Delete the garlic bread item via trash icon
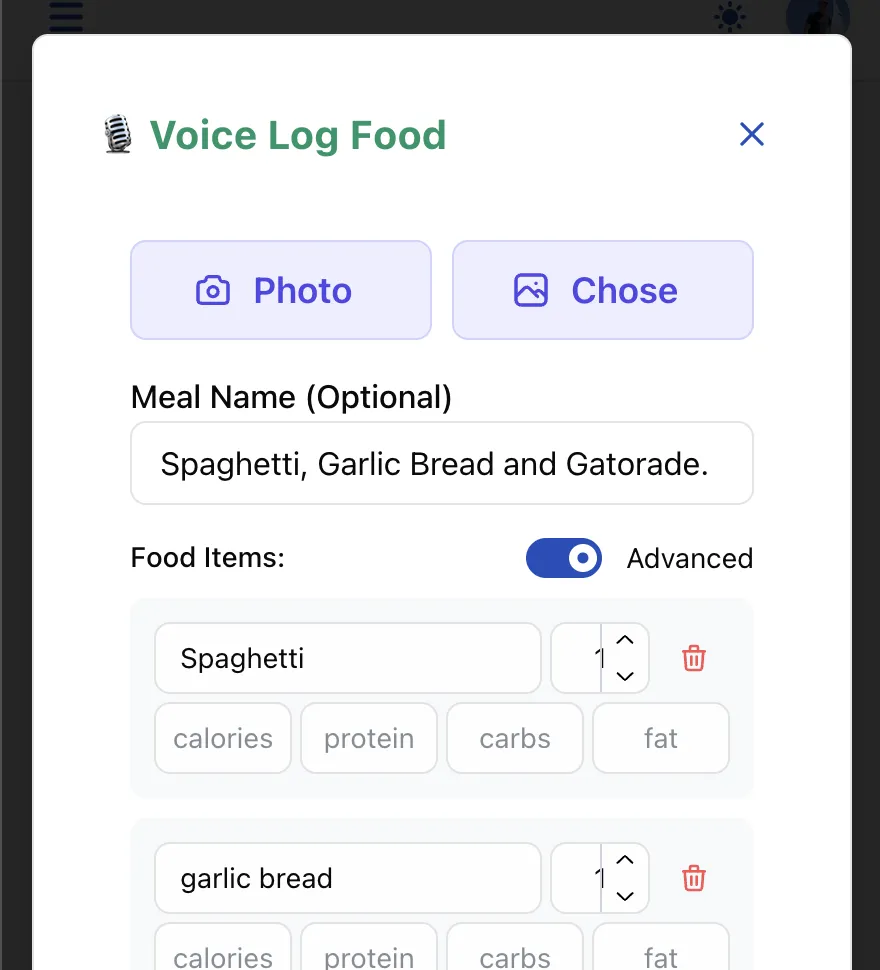The width and height of the screenshot is (880, 970). point(693,878)
